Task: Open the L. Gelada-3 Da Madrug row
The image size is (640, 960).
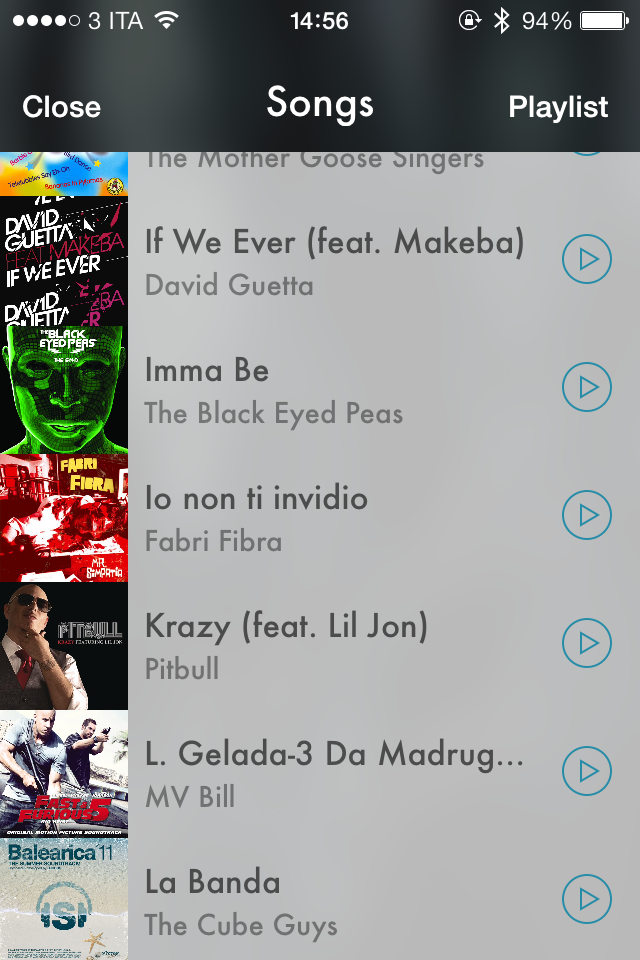Action: click(x=333, y=774)
